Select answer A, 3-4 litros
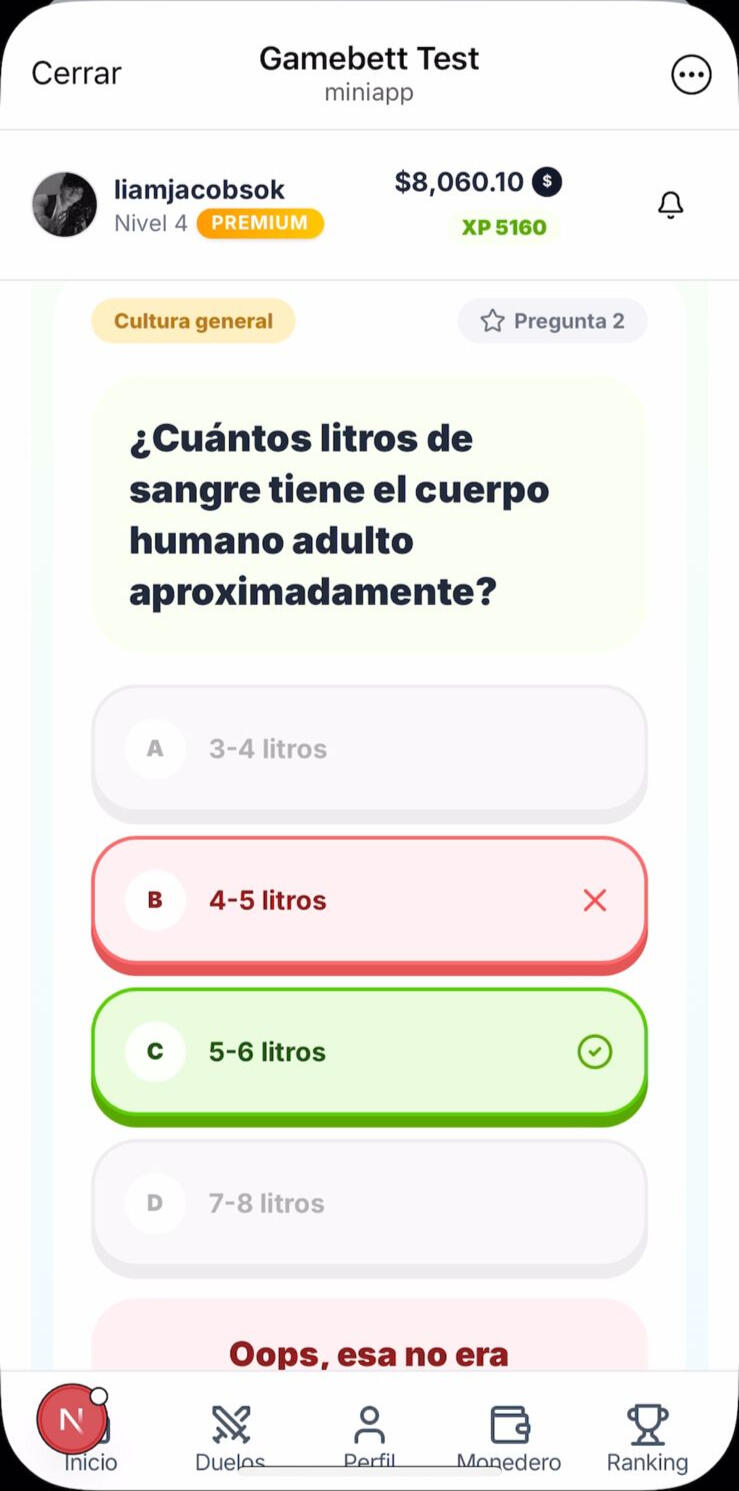Image resolution: width=739 pixels, height=1491 pixels. 369,750
